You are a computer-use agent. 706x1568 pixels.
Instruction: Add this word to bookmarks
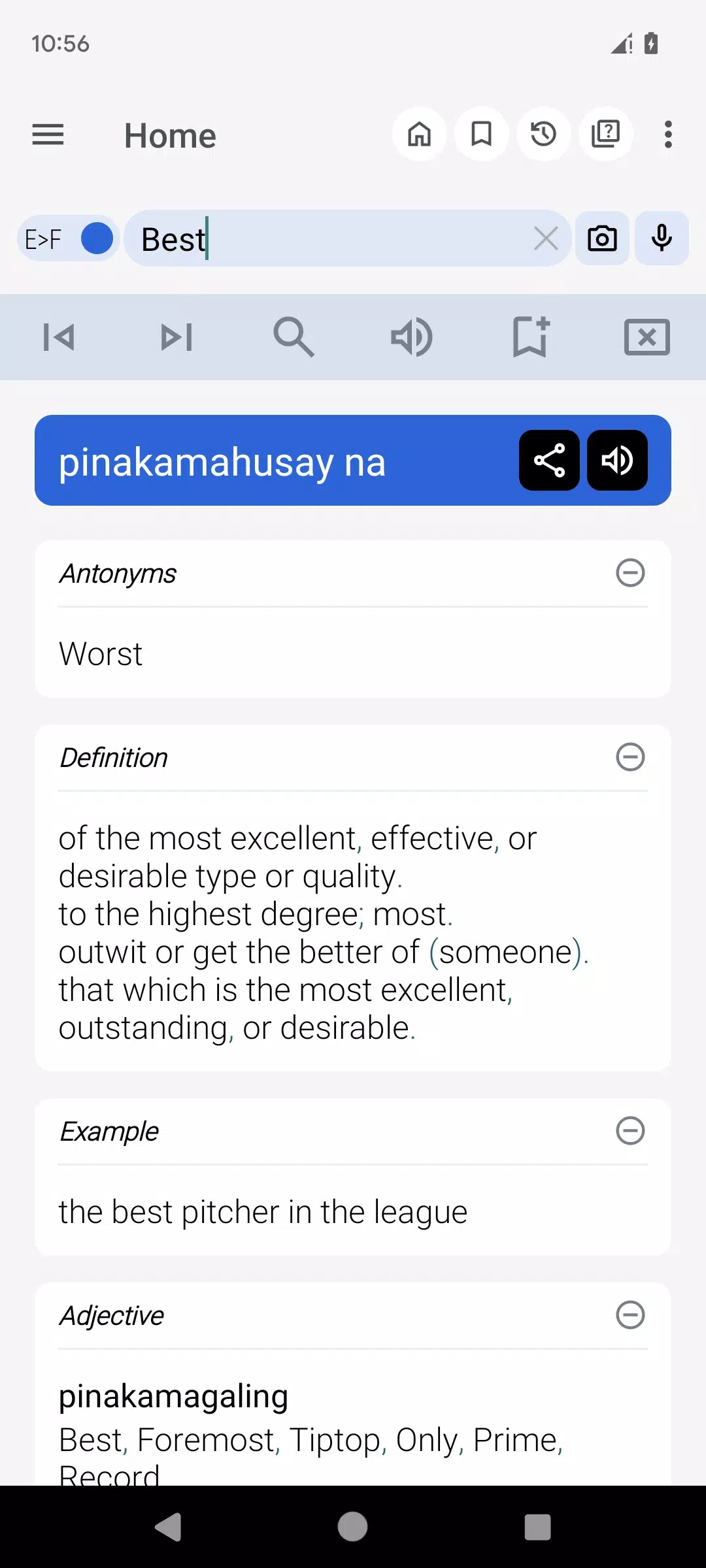(x=529, y=337)
